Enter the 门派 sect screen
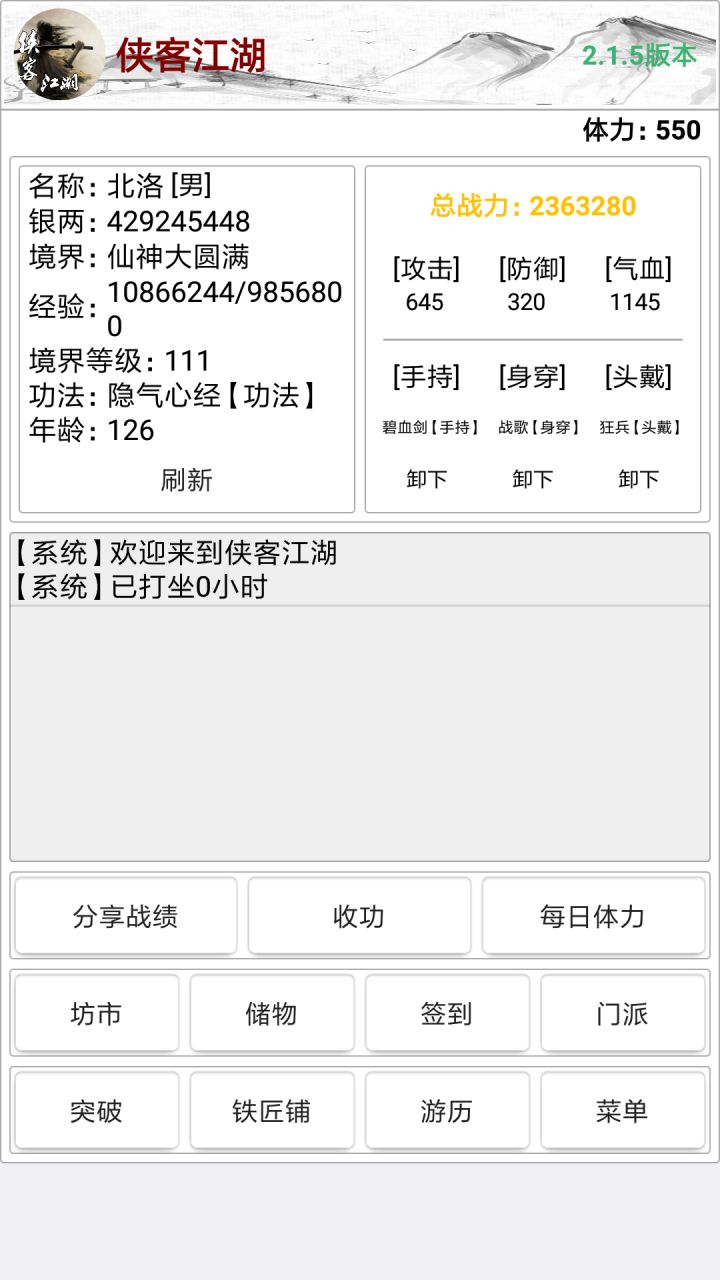The height and width of the screenshot is (1280, 720). click(x=622, y=1013)
